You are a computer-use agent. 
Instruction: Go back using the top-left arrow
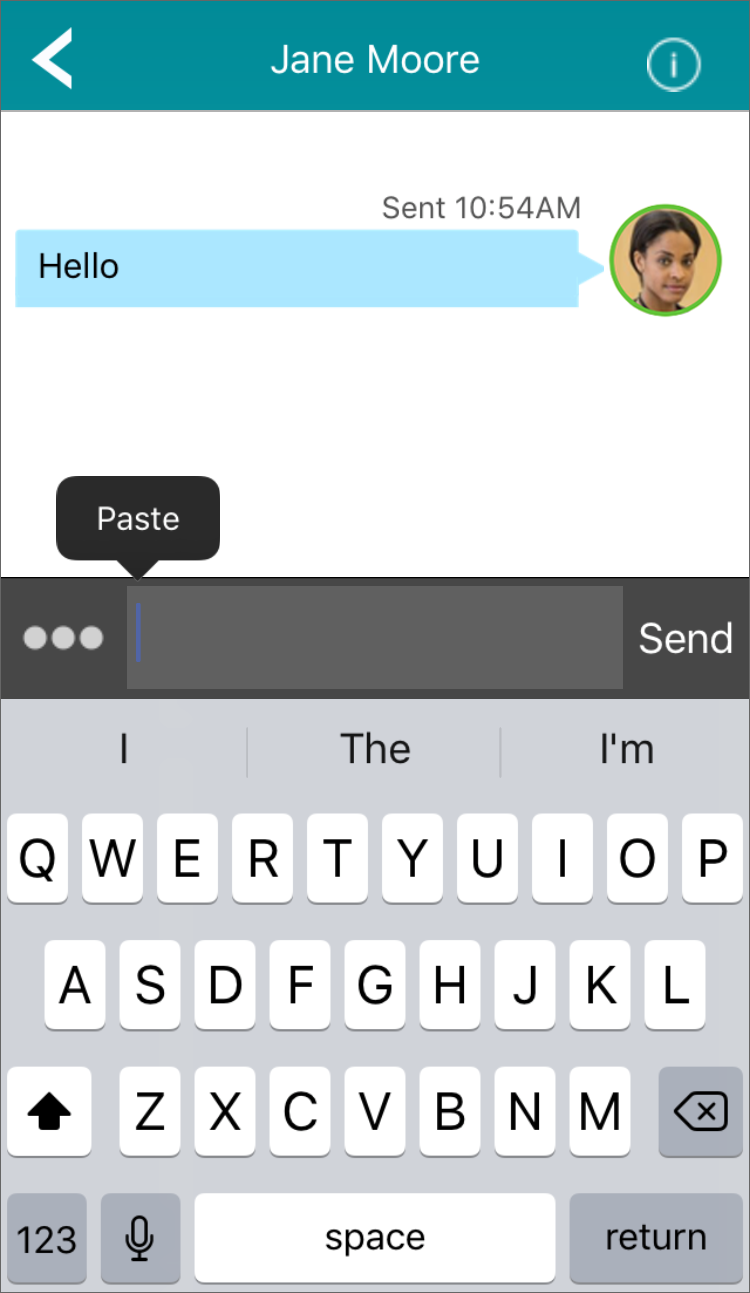52,59
